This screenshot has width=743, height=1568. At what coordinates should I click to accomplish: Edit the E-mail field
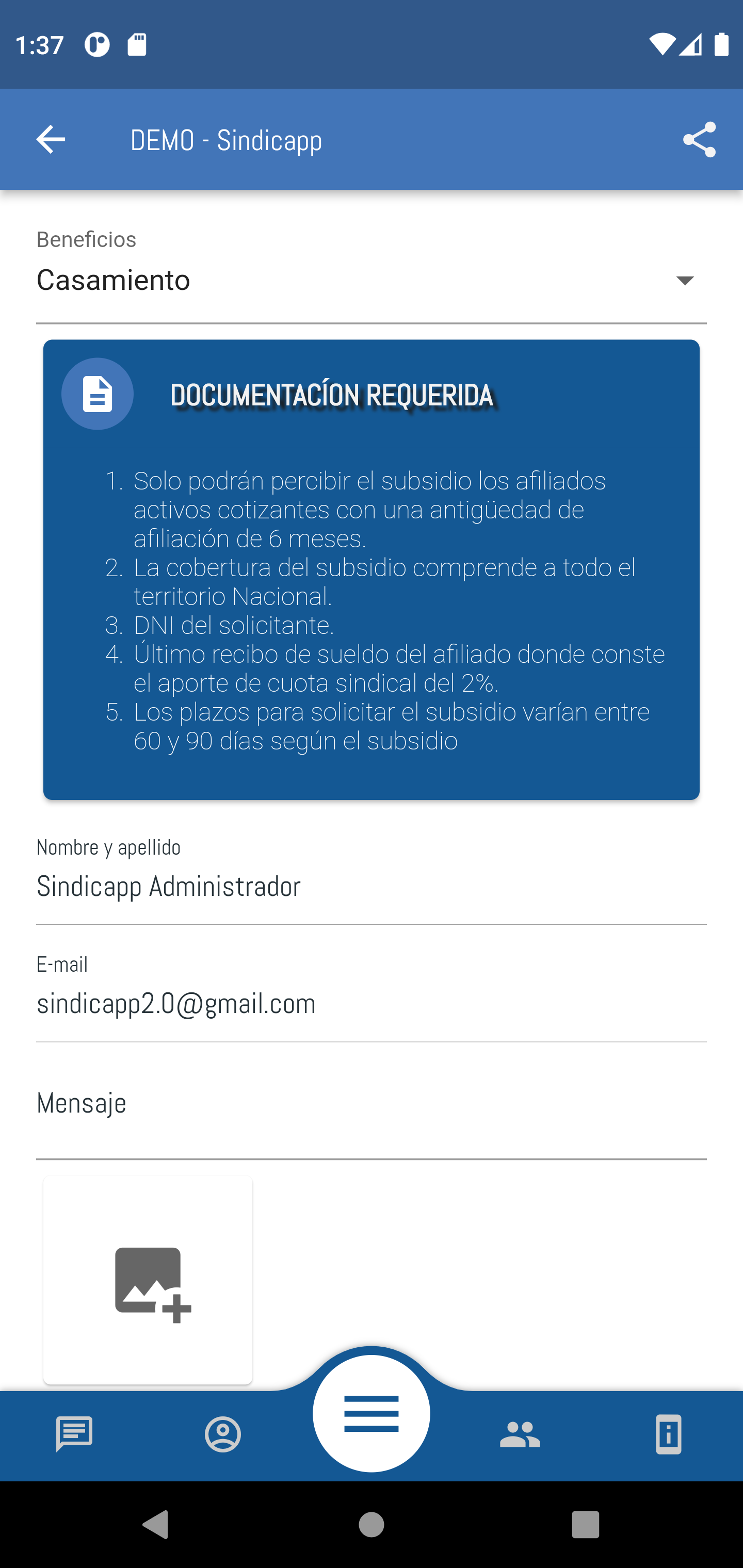tap(371, 1003)
